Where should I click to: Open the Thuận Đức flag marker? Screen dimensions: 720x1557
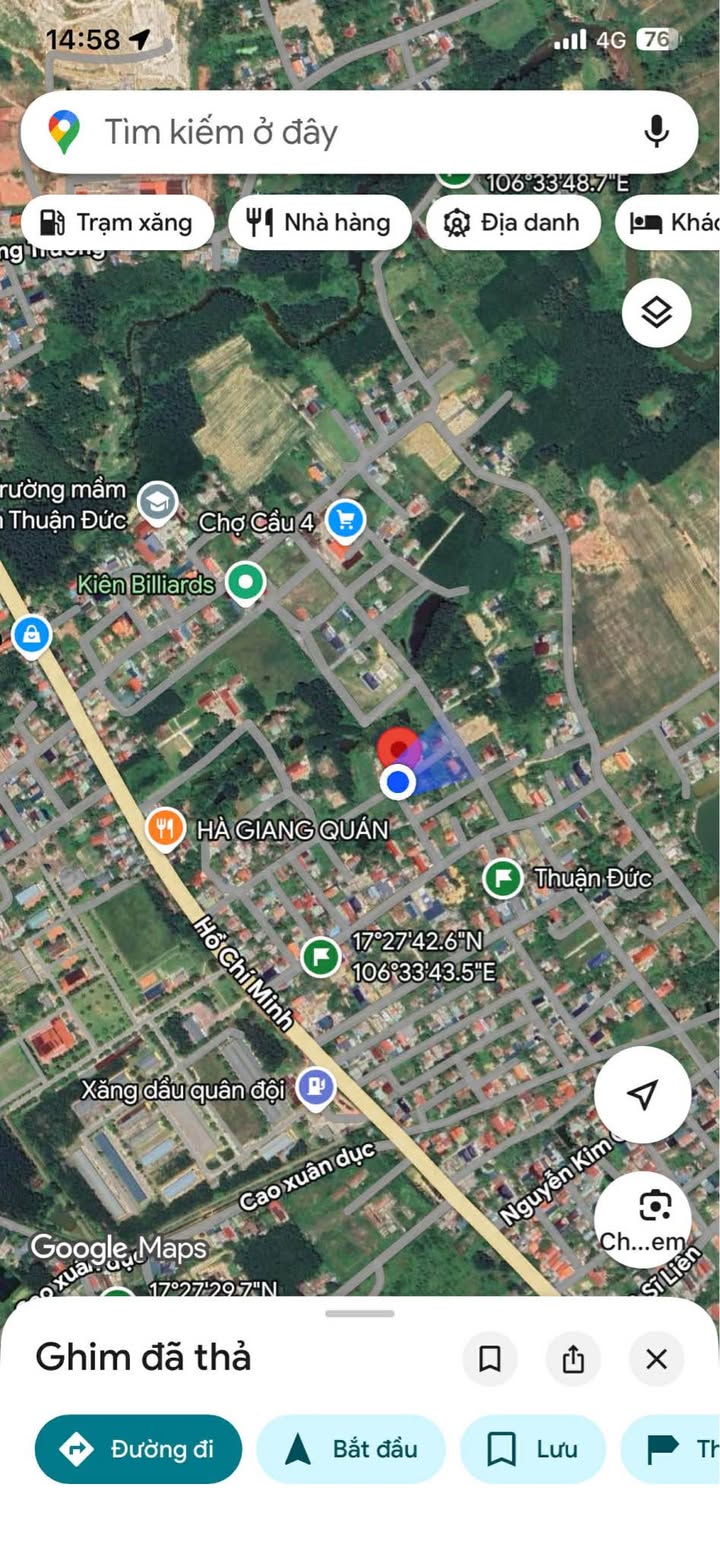503,878
